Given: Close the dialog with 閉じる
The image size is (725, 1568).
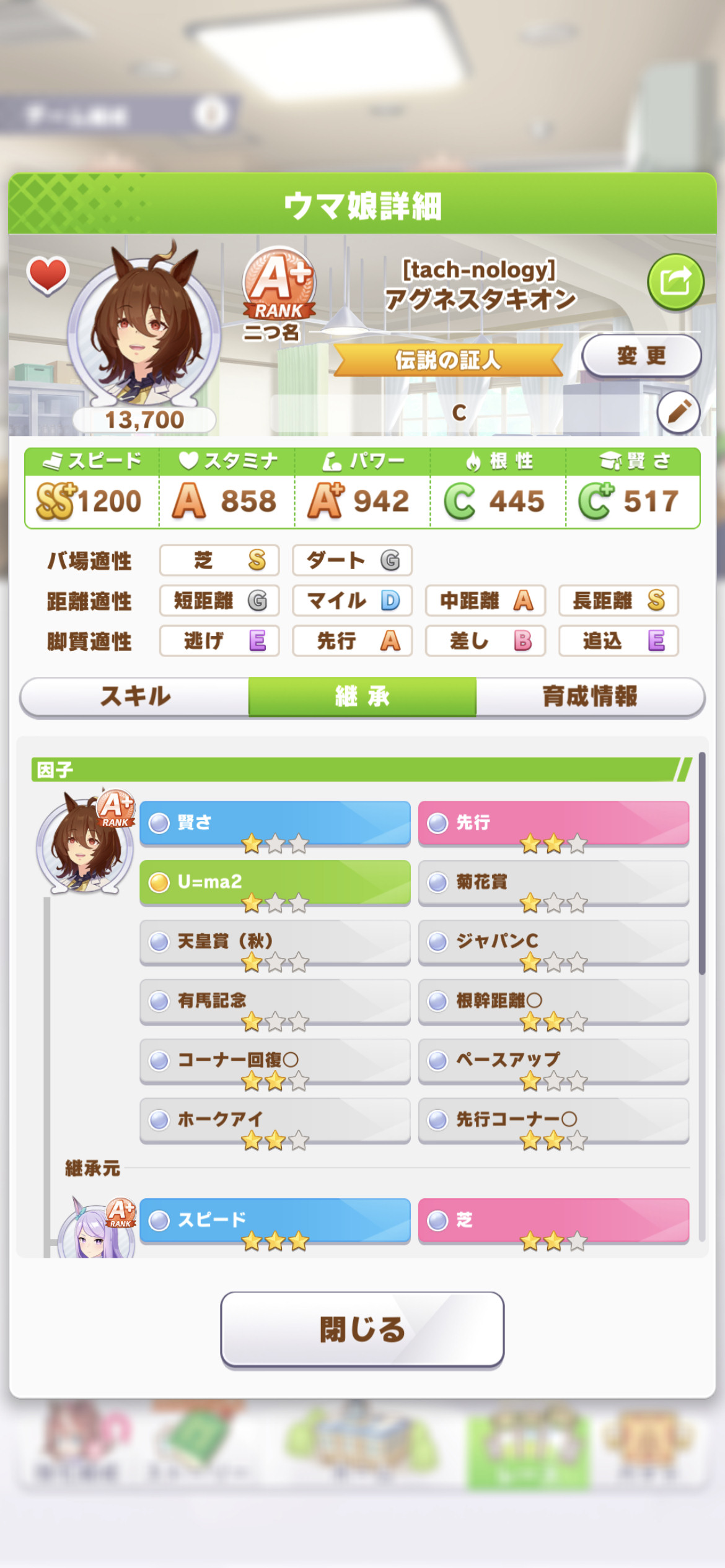Looking at the screenshot, I should [x=362, y=1330].
